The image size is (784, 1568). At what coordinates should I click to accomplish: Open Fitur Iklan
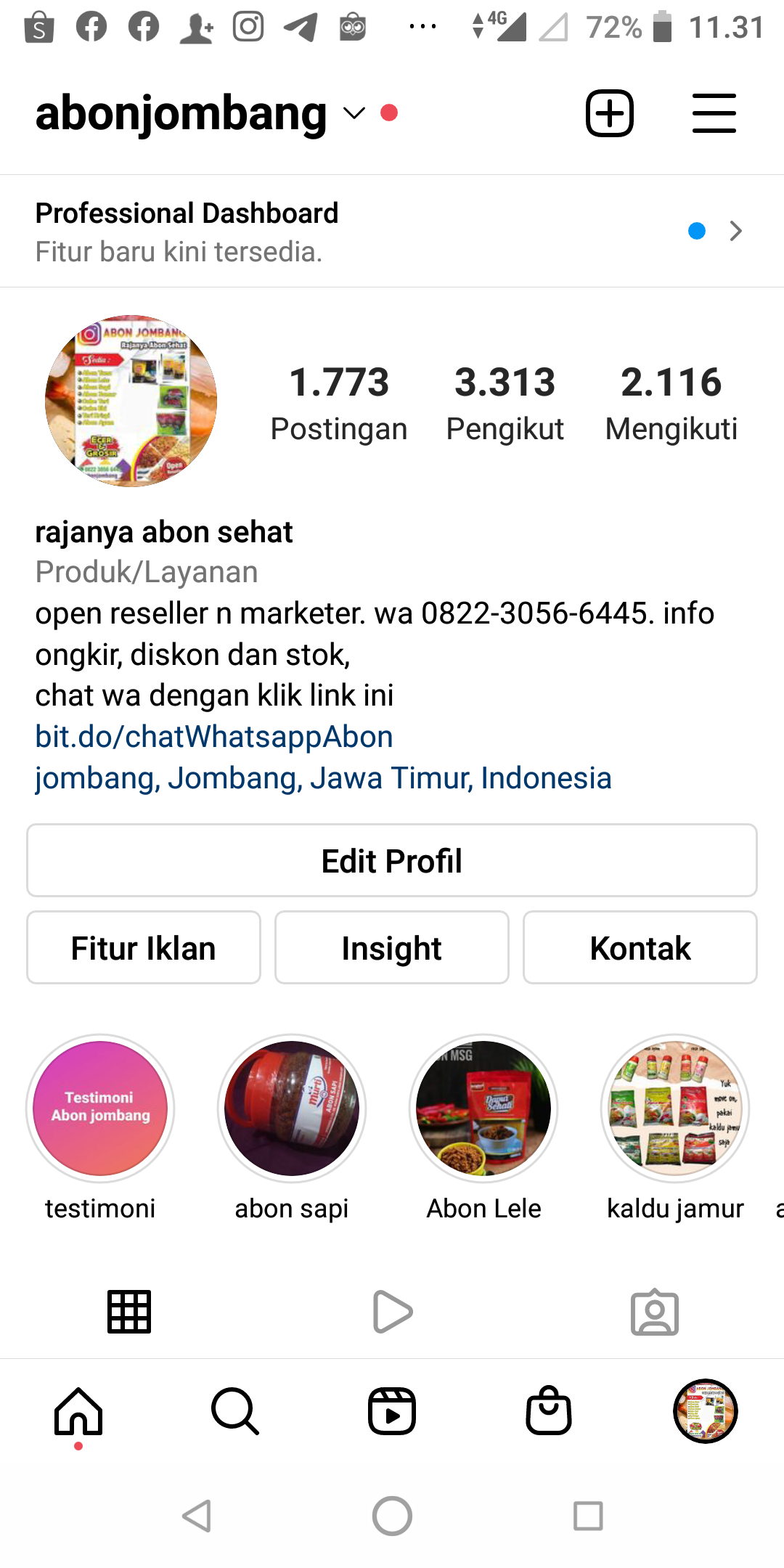click(144, 948)
